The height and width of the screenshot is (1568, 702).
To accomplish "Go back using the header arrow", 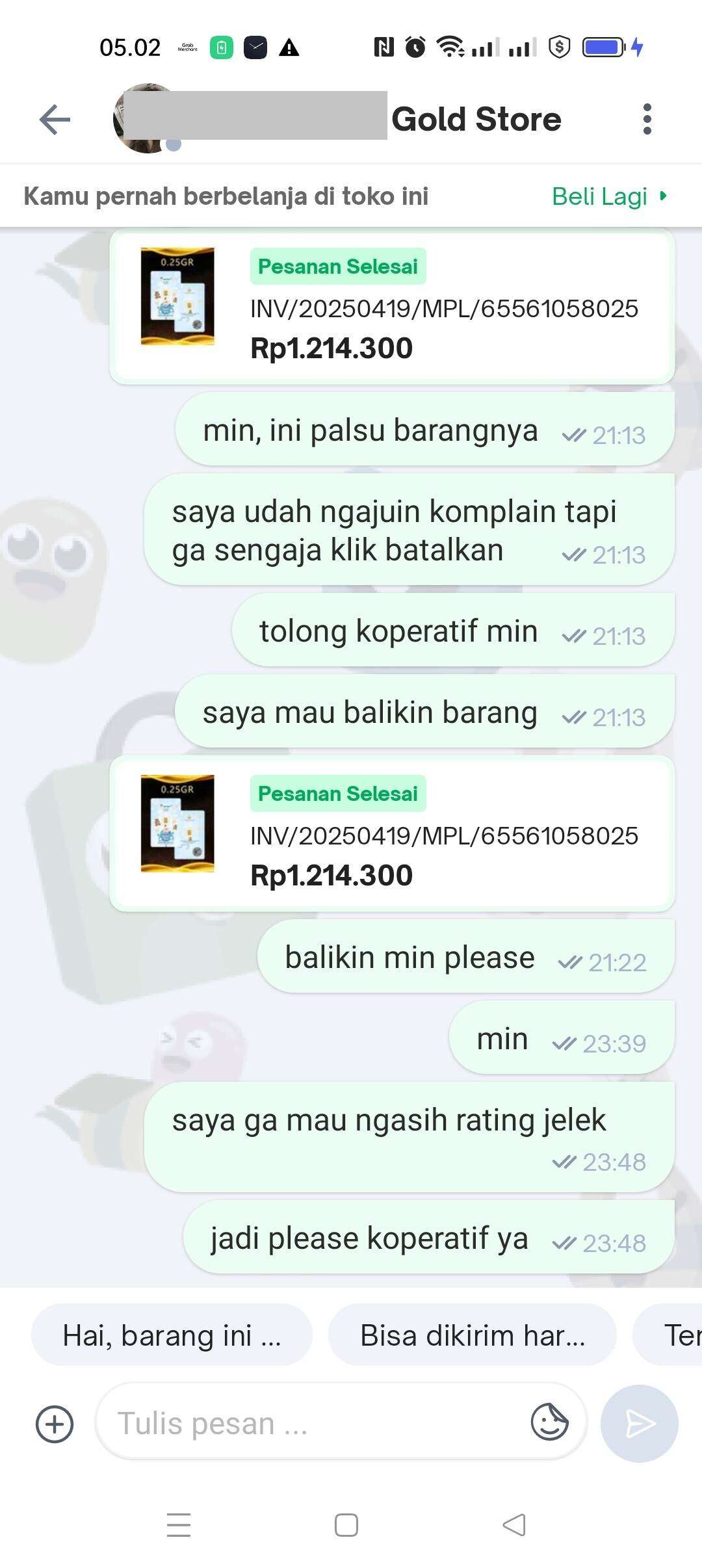I will [x=55, y=120].
